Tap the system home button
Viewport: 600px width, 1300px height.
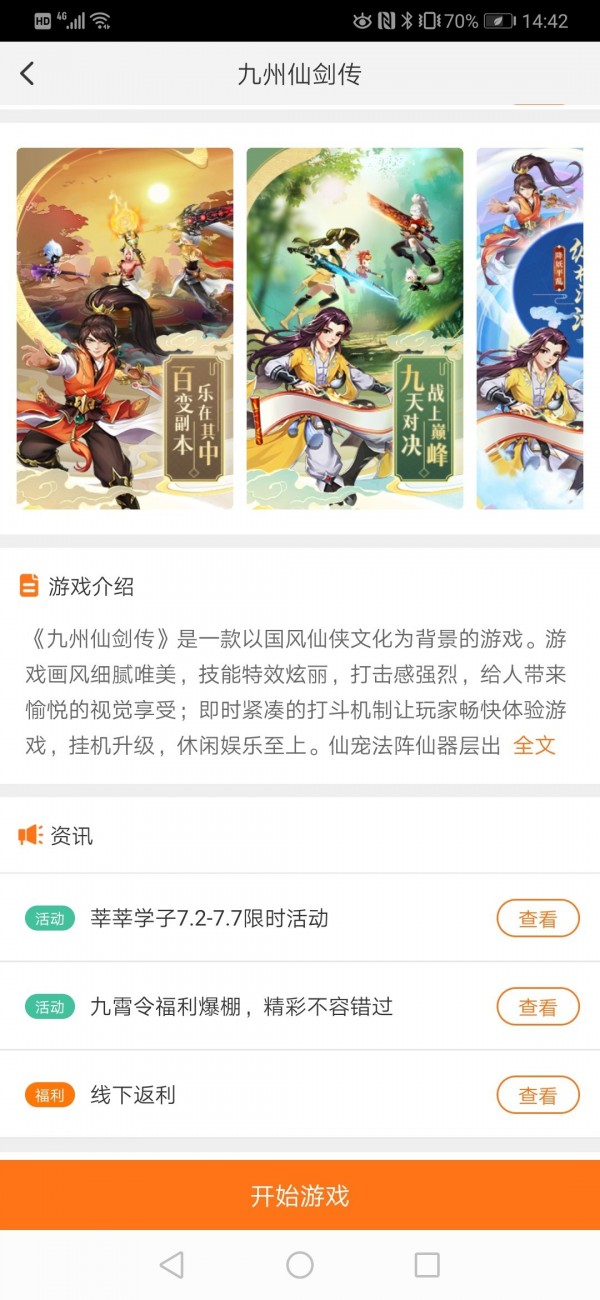300,1265
